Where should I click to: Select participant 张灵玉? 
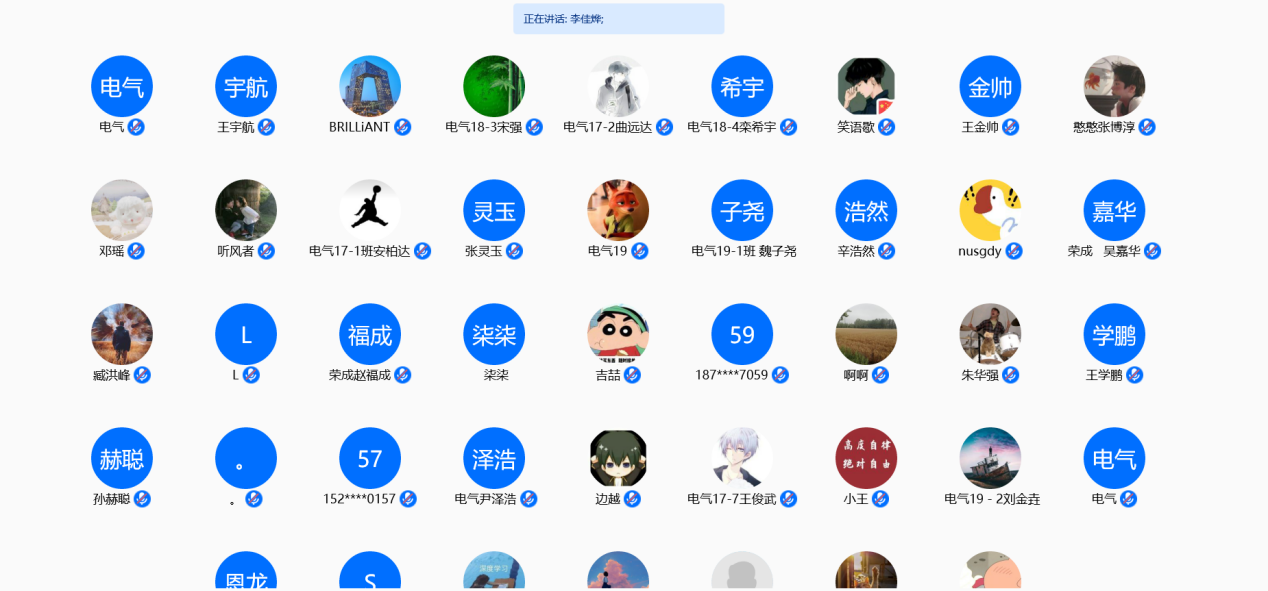point(494,211)
